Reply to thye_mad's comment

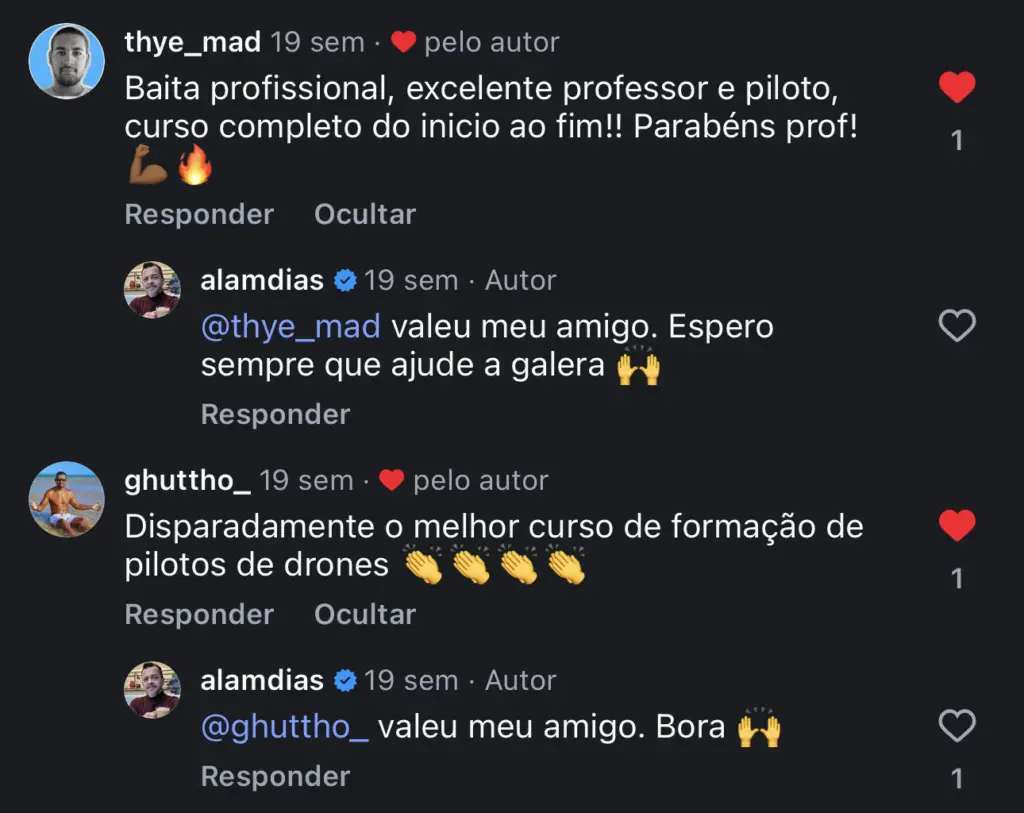[x=199, y=214]
